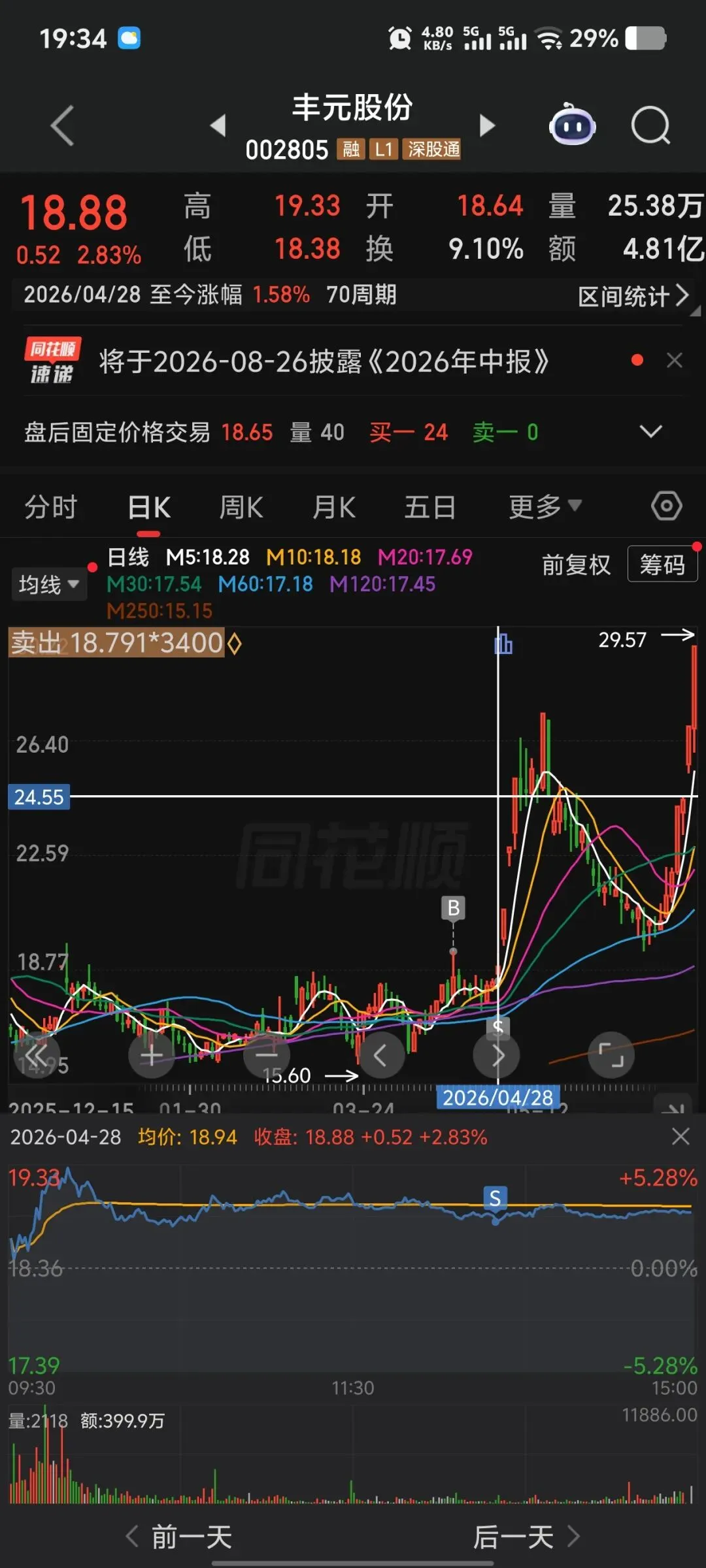This screenshot has width=706, height=1568.
Task: Switch to the 月K tab
Action: click(334, 507)
